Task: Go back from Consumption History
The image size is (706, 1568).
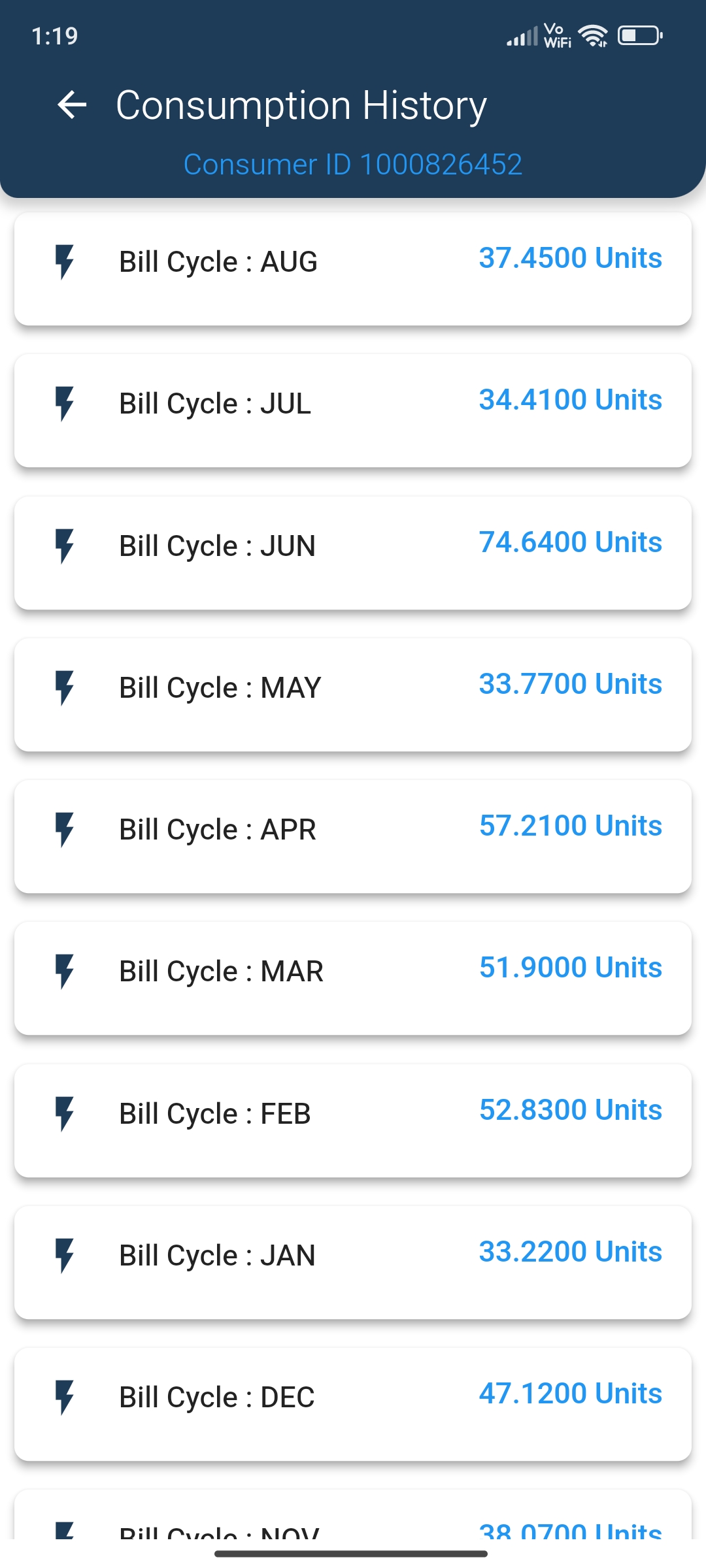Action: (72, 105)
